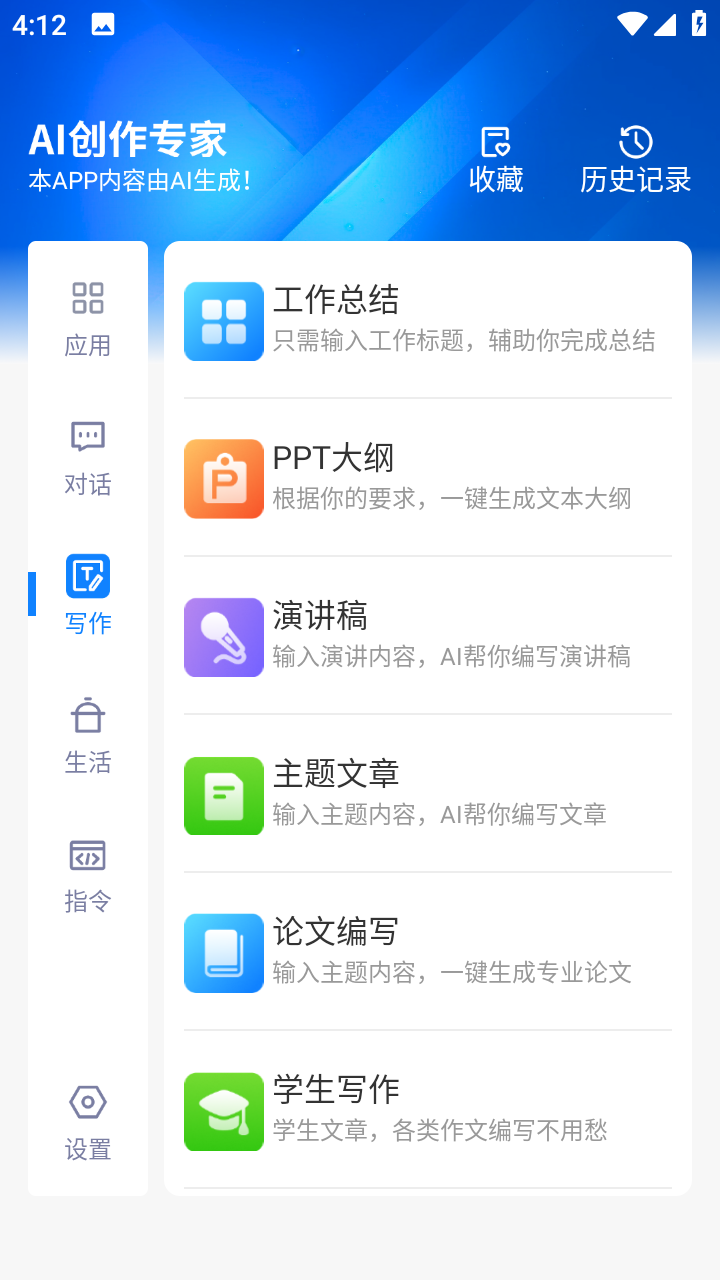Select the 生活 sidebar icon

[x=87, y=715]
